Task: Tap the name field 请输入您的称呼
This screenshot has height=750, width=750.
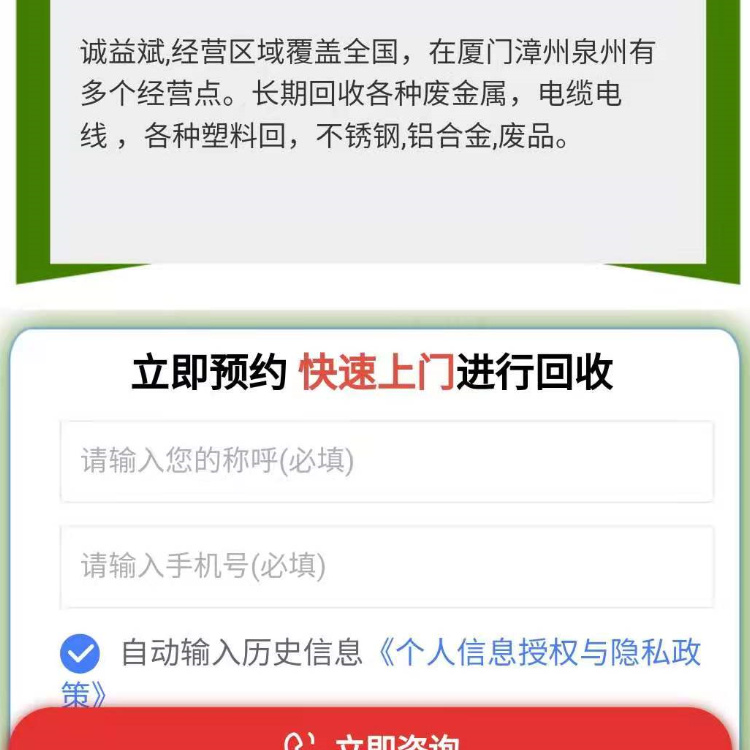Action: 387,461
